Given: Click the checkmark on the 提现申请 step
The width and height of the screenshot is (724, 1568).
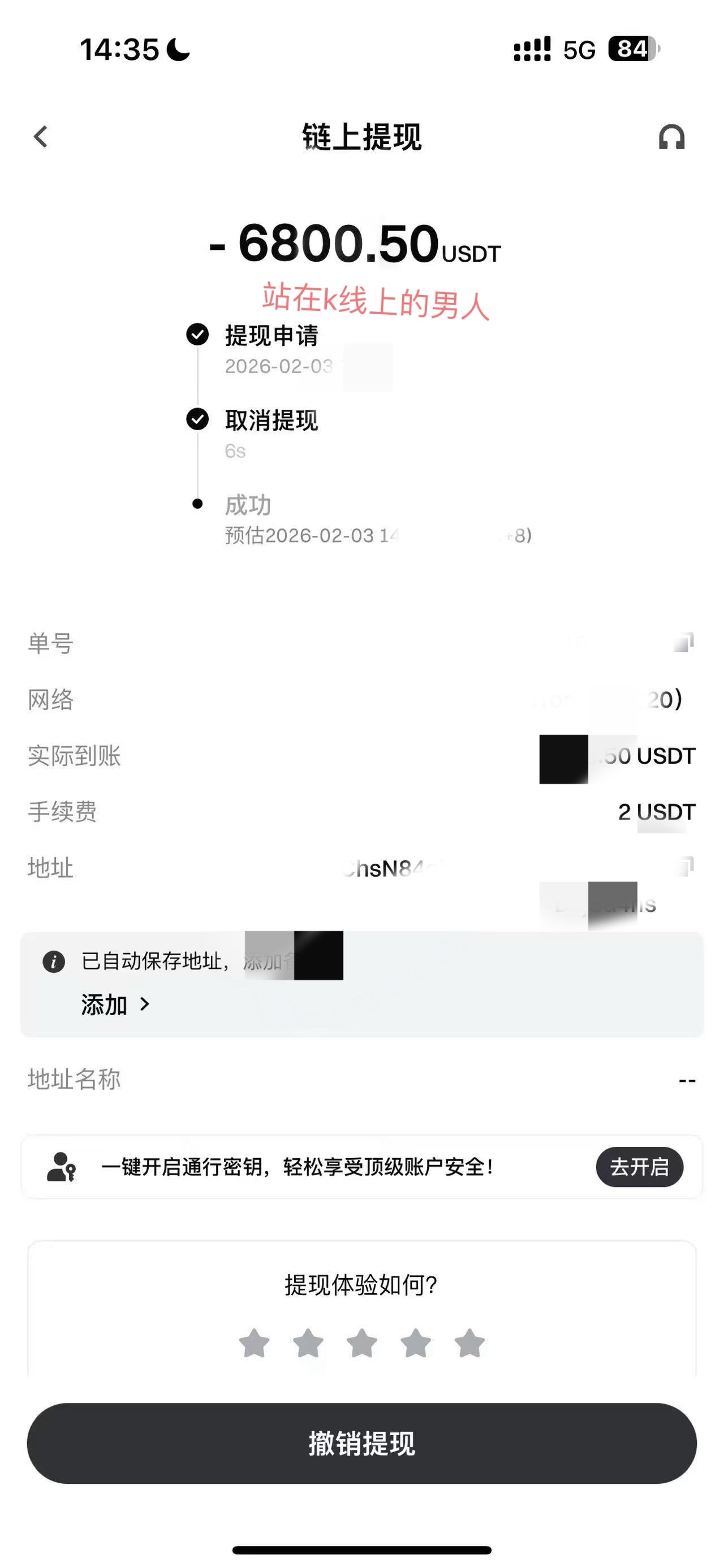Looking at the screenshot, I should 196,335.
